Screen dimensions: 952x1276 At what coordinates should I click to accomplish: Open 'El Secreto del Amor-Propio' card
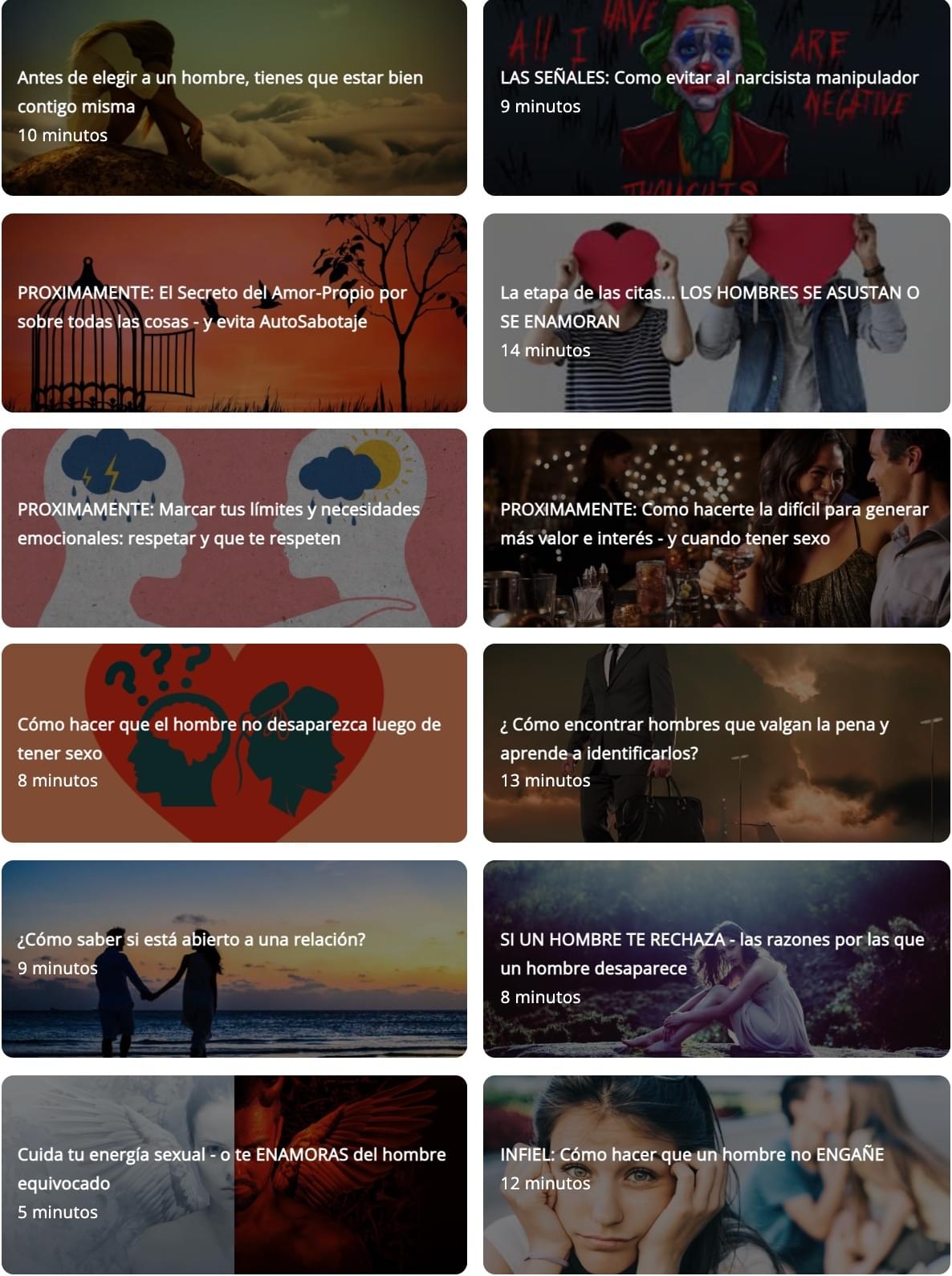234,312
